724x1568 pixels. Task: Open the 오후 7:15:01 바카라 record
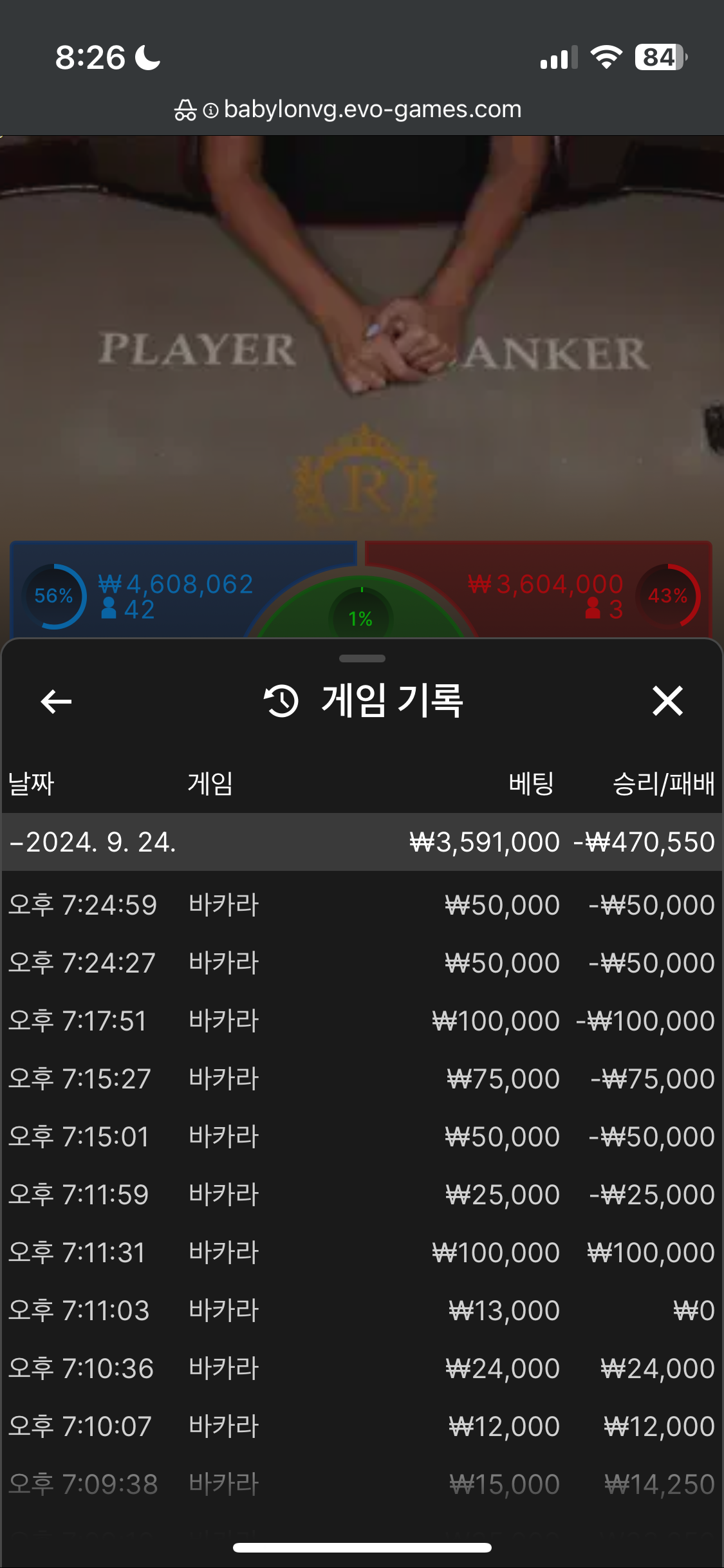tap(362, 1137)
